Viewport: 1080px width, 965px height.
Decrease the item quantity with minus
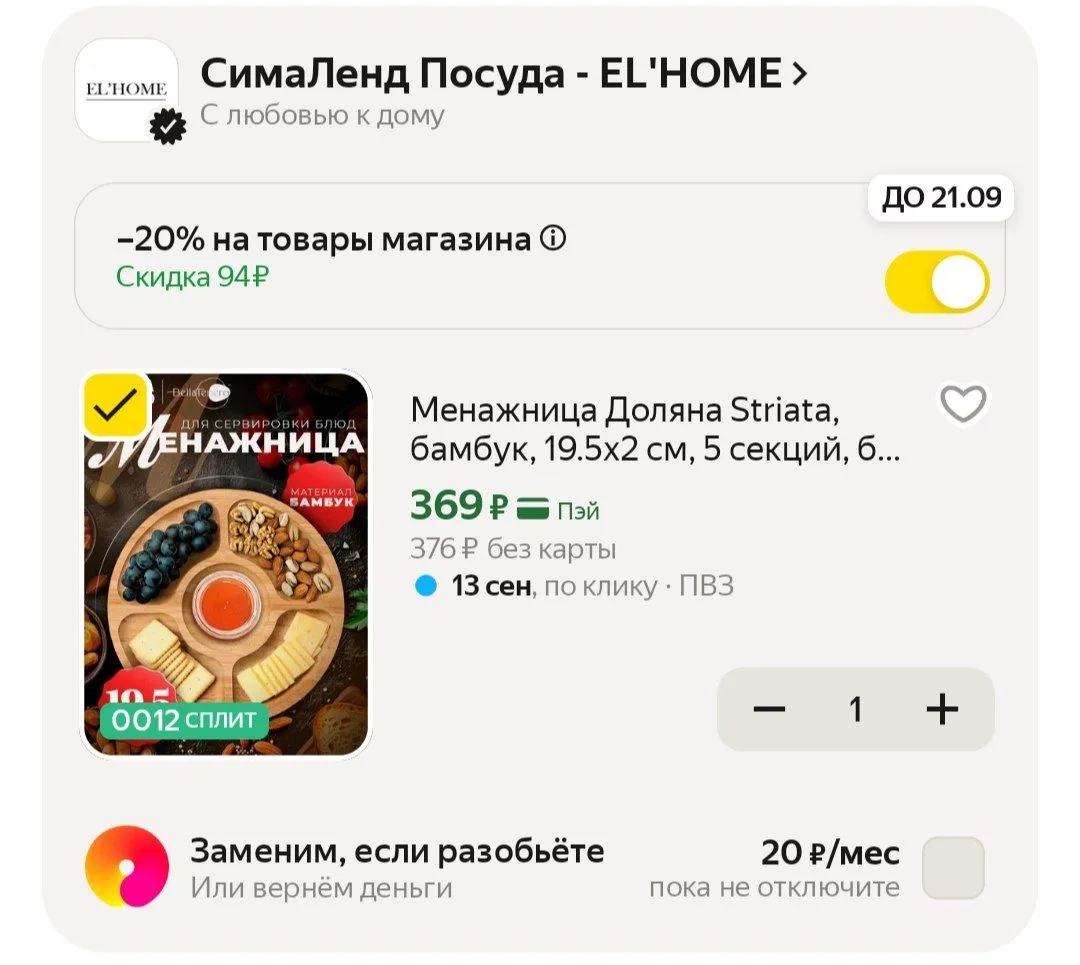click(x=769, y=709)
